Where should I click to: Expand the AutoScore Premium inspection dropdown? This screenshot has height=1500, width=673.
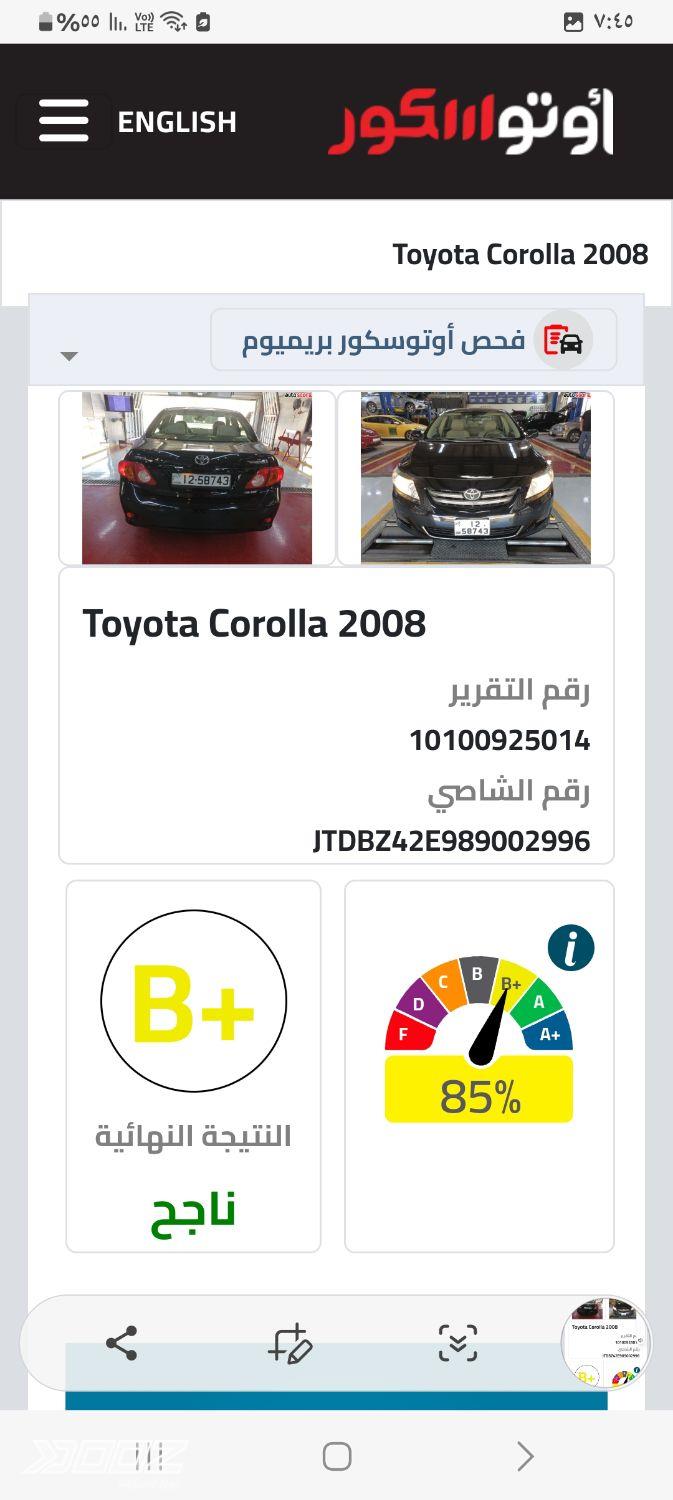[70, 355]
